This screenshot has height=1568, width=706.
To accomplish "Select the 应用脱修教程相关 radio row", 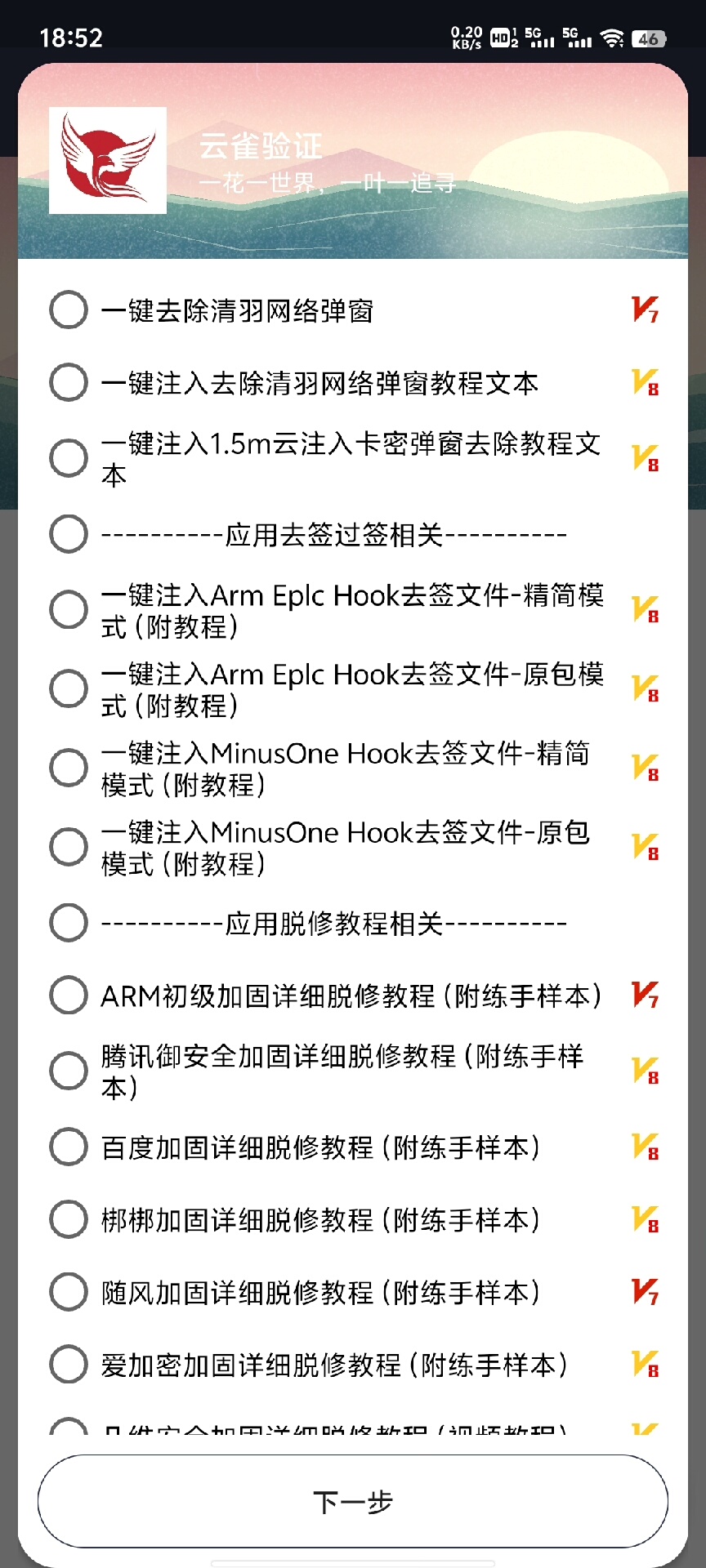I will click(69, 923).
